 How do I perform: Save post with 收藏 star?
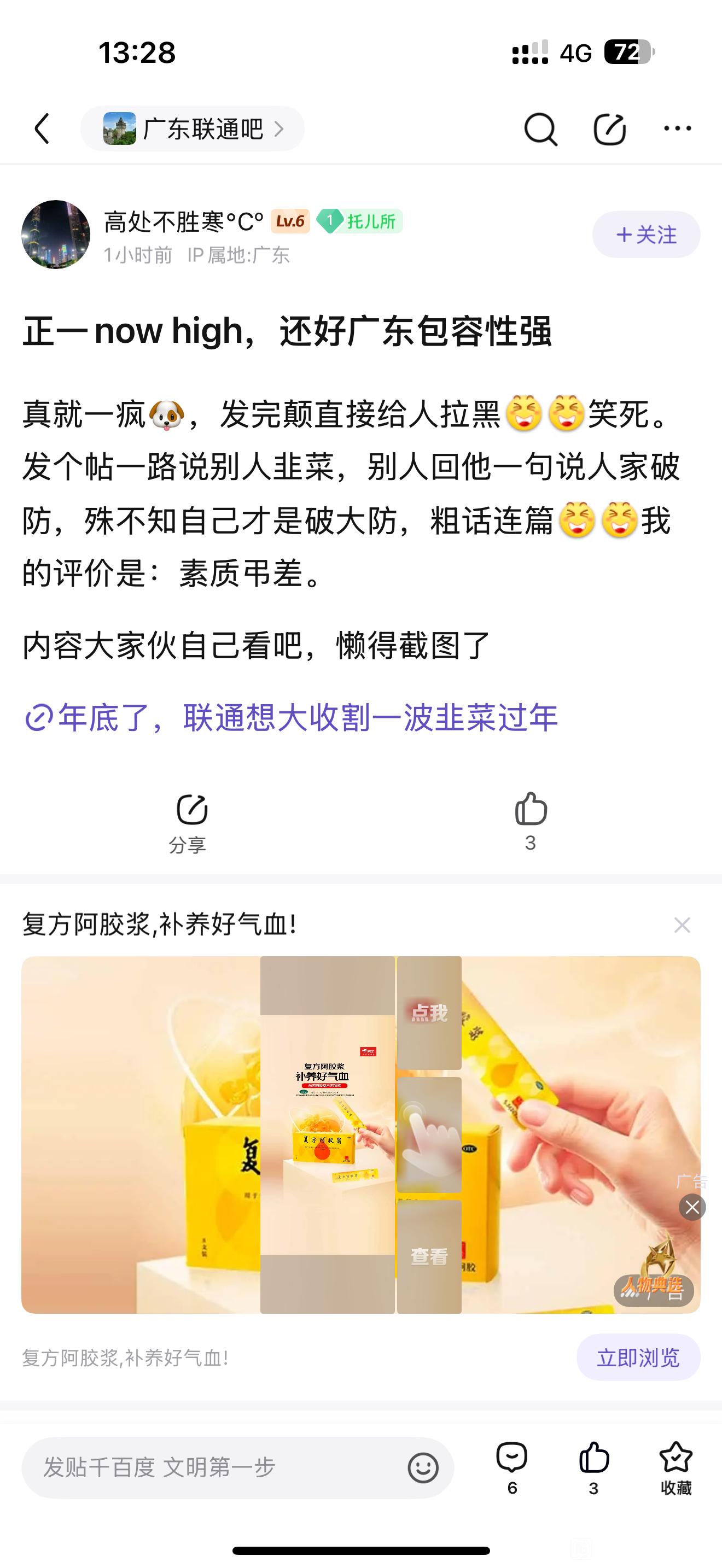[x=676, y=1467]
